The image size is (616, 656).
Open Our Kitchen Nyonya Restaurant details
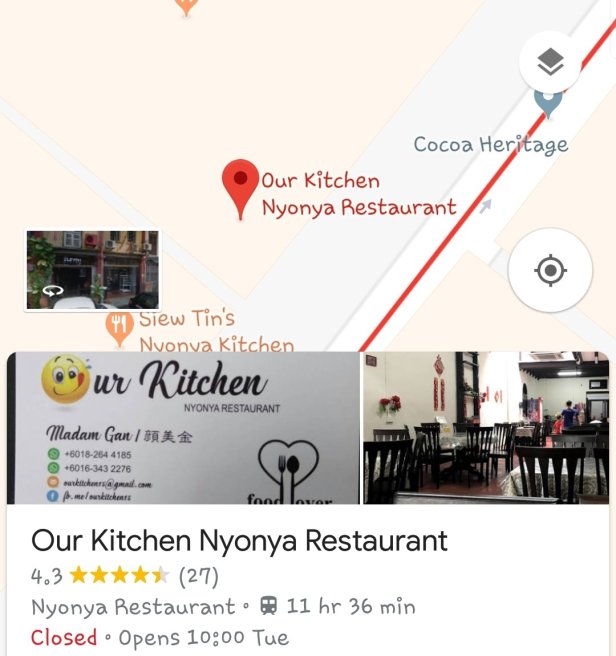point(240,542)
